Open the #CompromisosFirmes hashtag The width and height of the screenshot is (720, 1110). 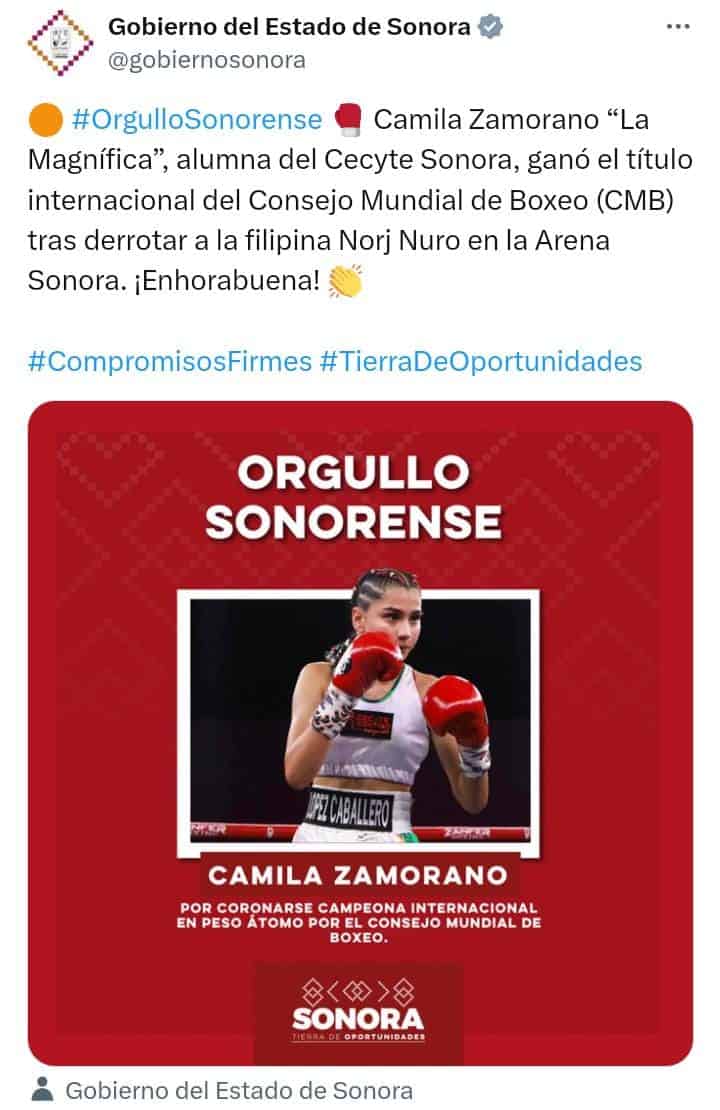click(x=170, y=361)
